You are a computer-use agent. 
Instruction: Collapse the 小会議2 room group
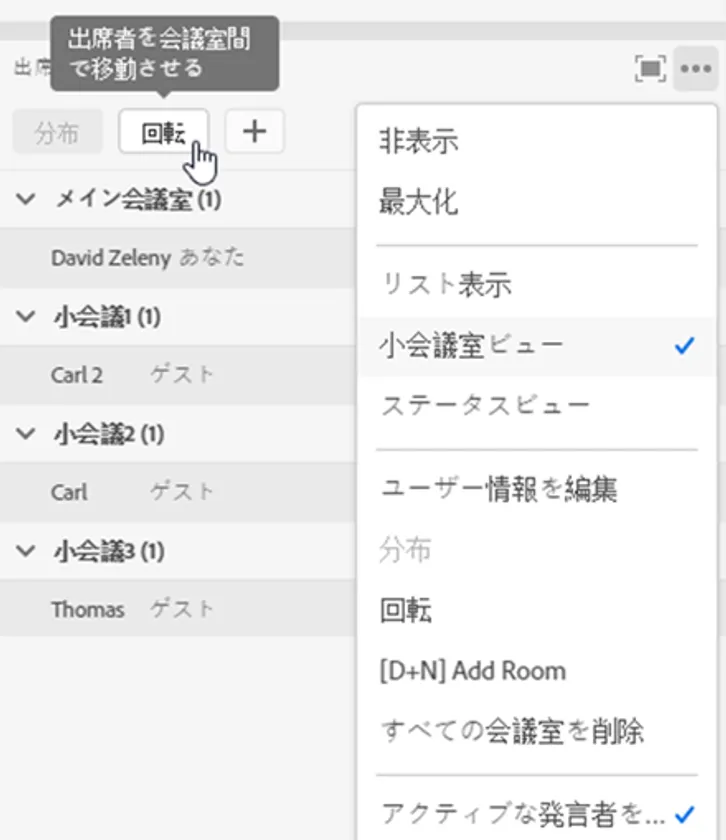pos(27,434)
